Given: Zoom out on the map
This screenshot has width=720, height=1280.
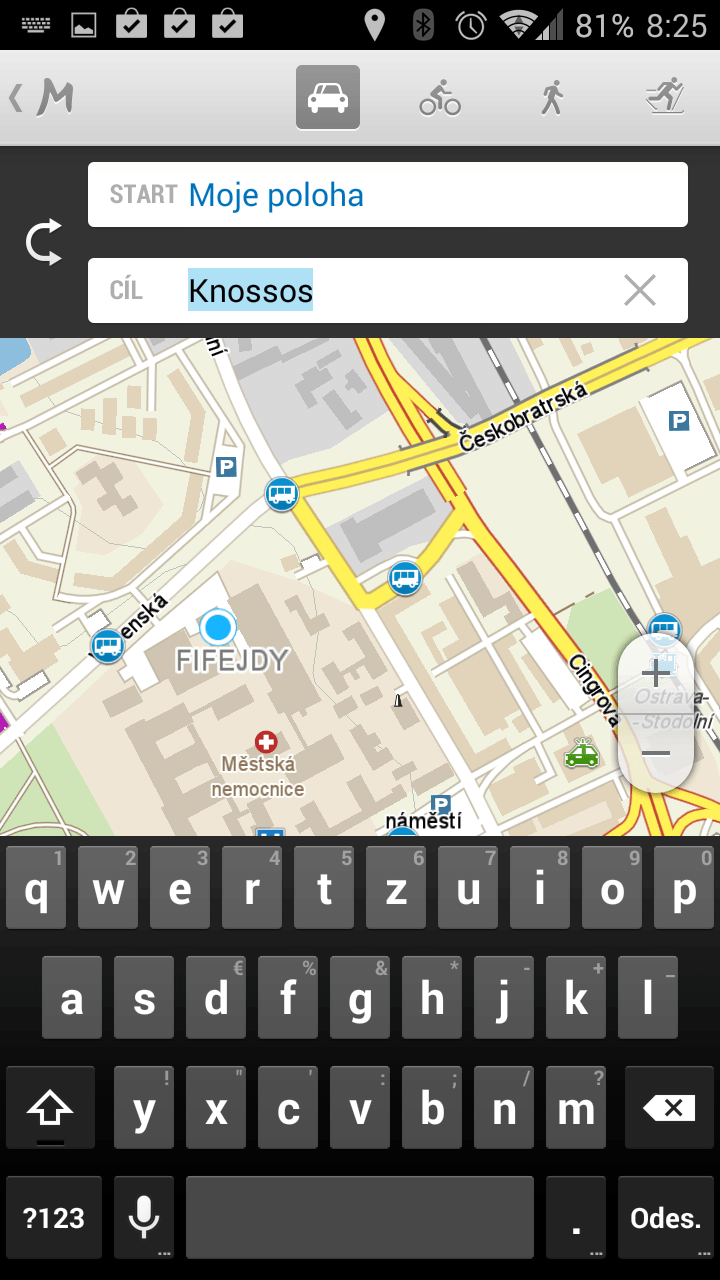Looking at the screenshot, I should click(x=656, y=752).
